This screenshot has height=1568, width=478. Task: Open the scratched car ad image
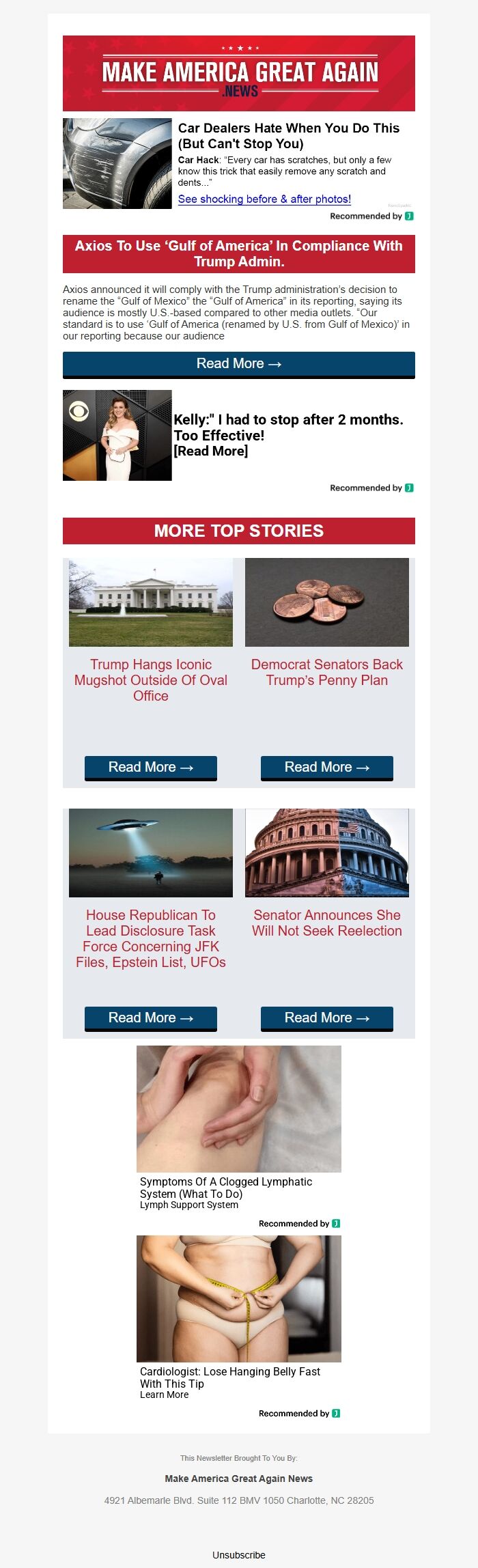point(117,164)
